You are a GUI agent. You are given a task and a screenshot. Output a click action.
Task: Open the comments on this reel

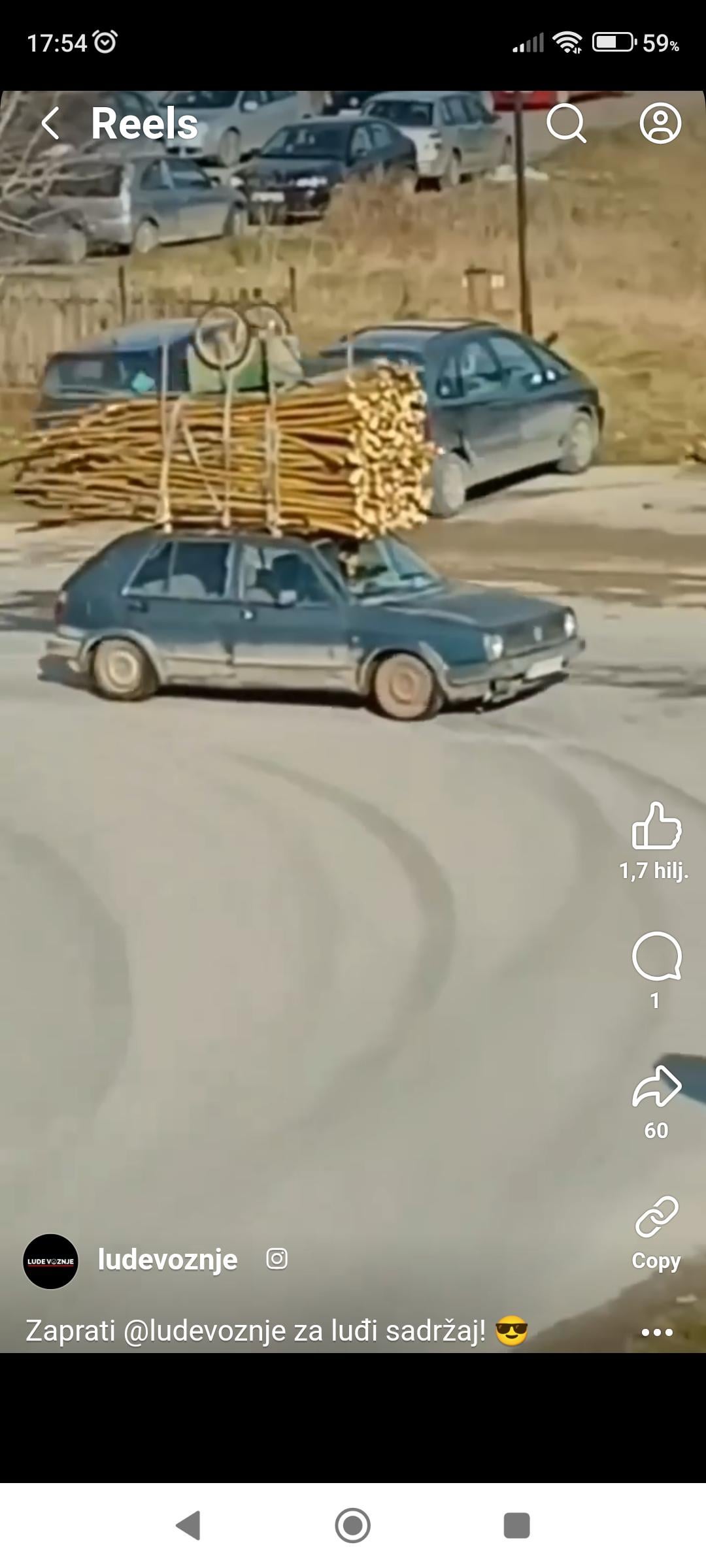[656, 956]
